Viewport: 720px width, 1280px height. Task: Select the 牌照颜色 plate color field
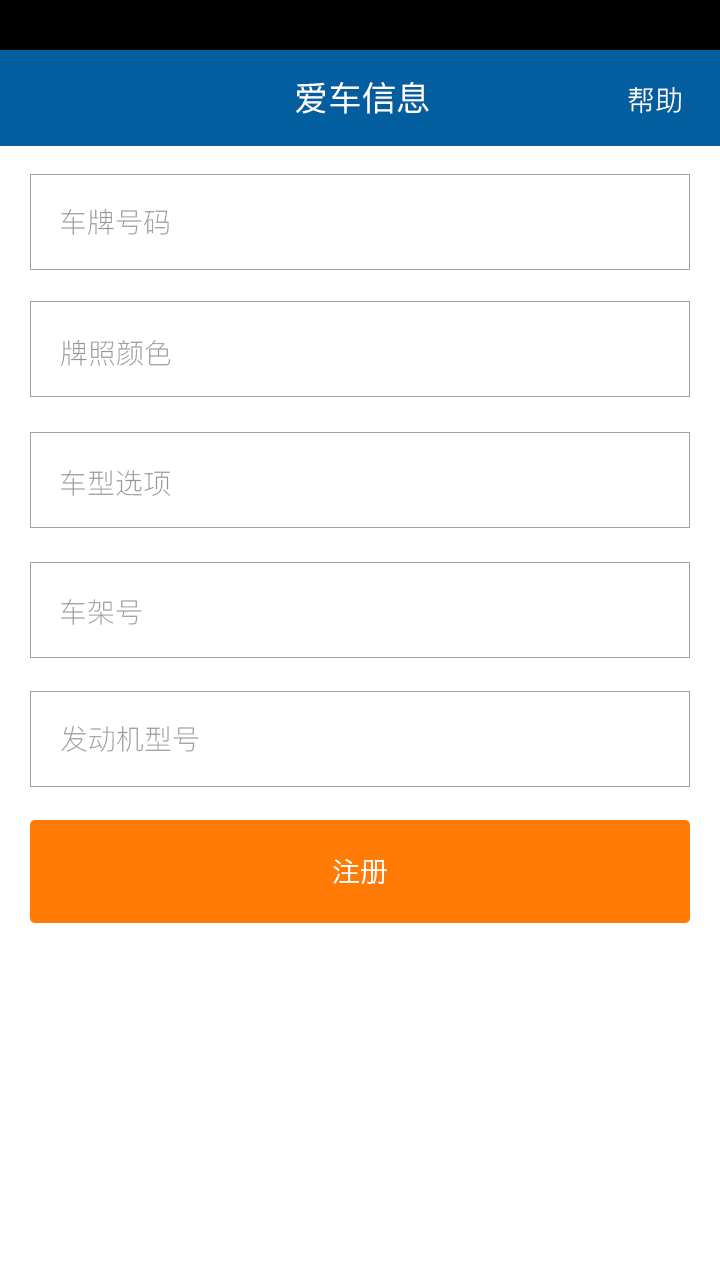tap(360, 349)
